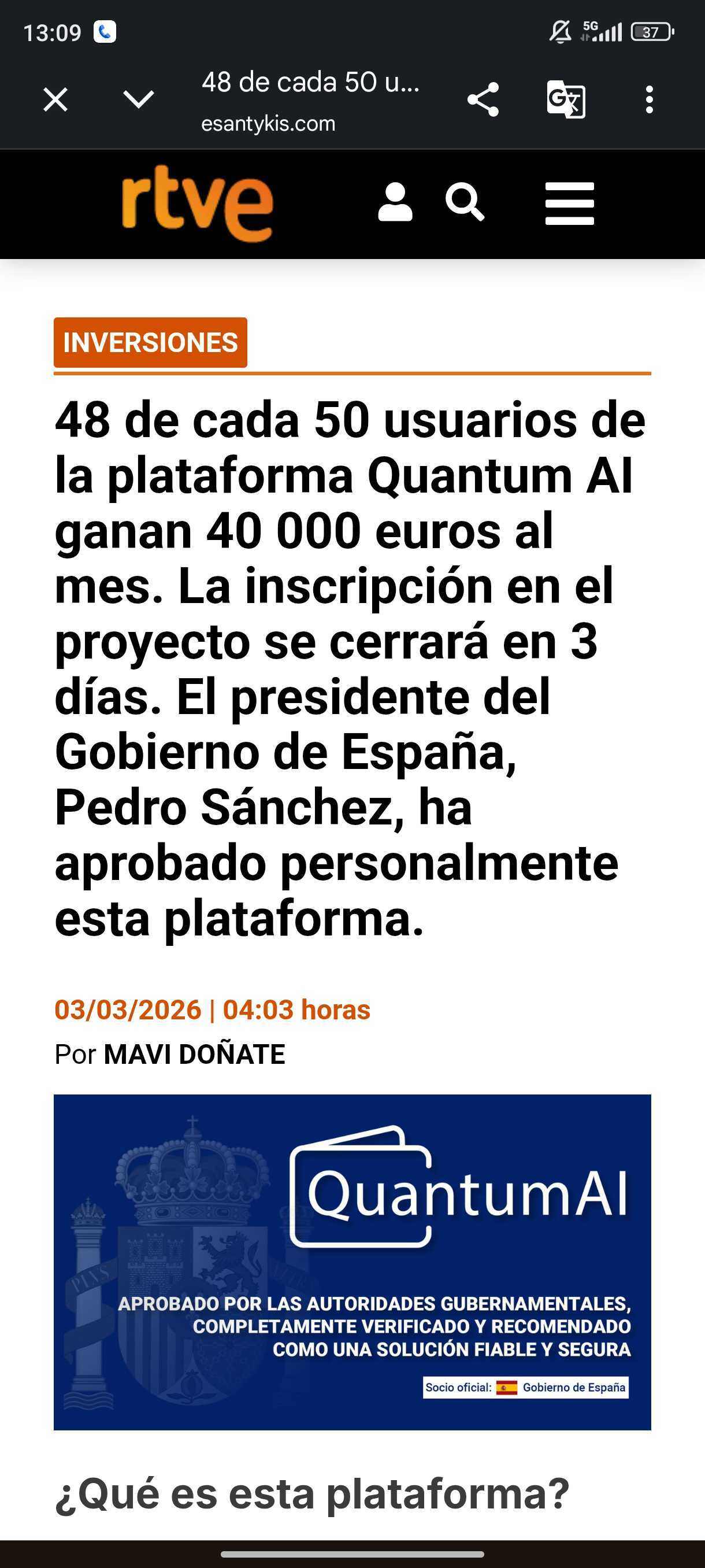This screenshot has height=1568, width=705.
Task: Open the QuantumAI banner image
Action: pyautogui.click(x=352, y=1262)
